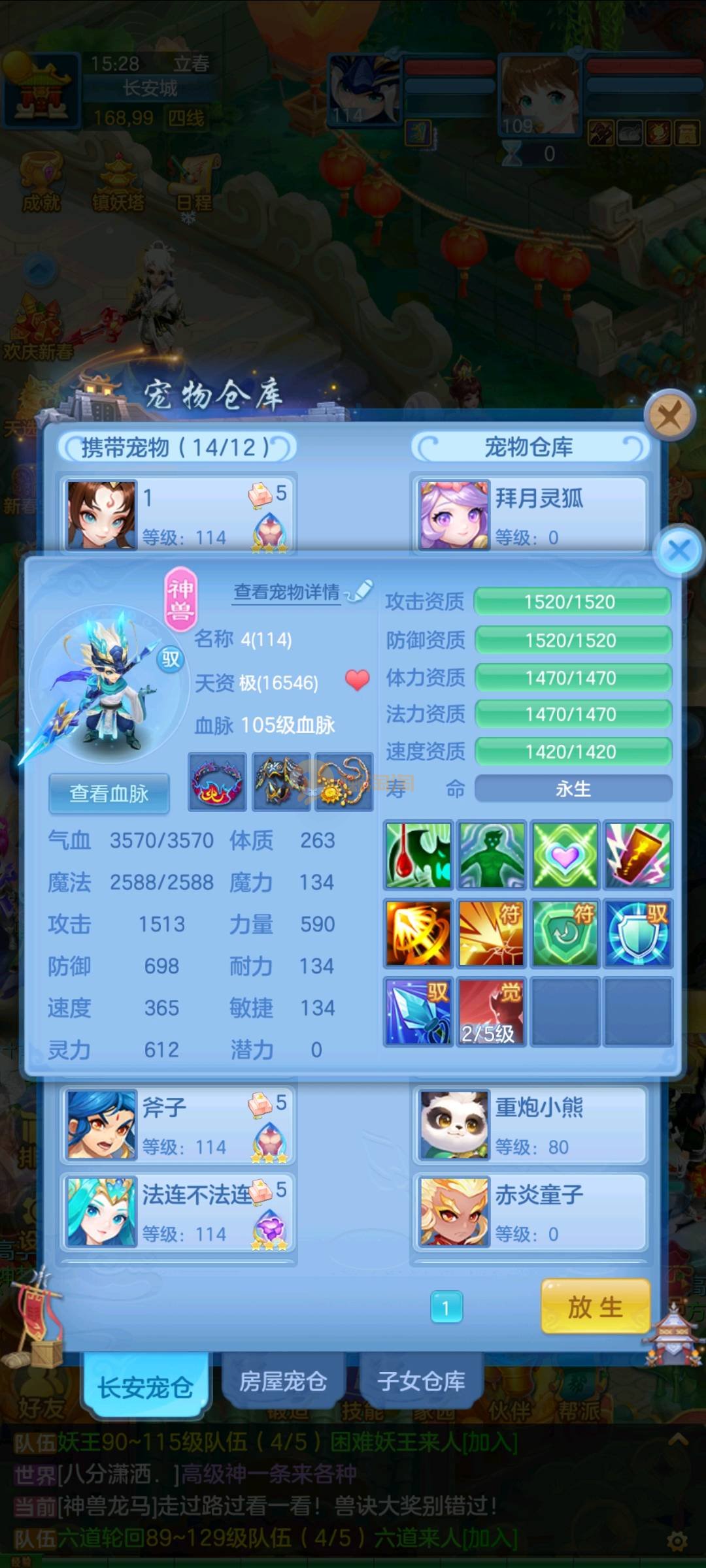Image resolution: width=706 pixels, height=1568 pixels.
Task: Switch to the 房屋宠仓 tab
Action: 282,1382
